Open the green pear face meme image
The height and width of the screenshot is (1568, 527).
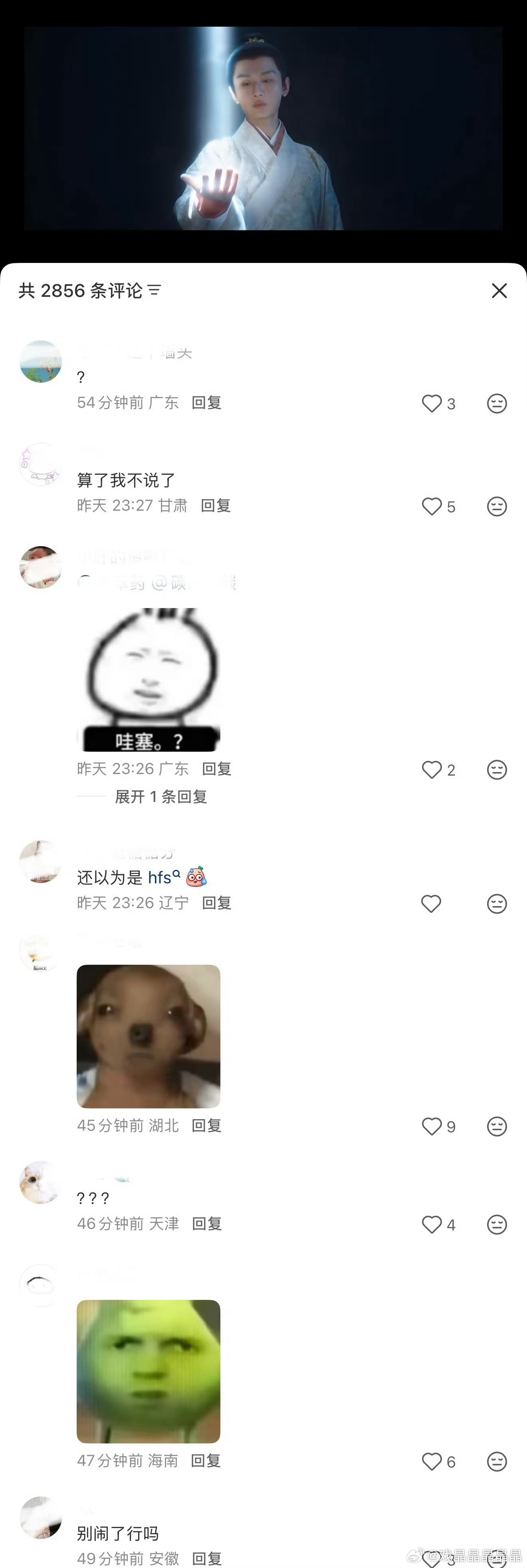tap(148, 1371)
